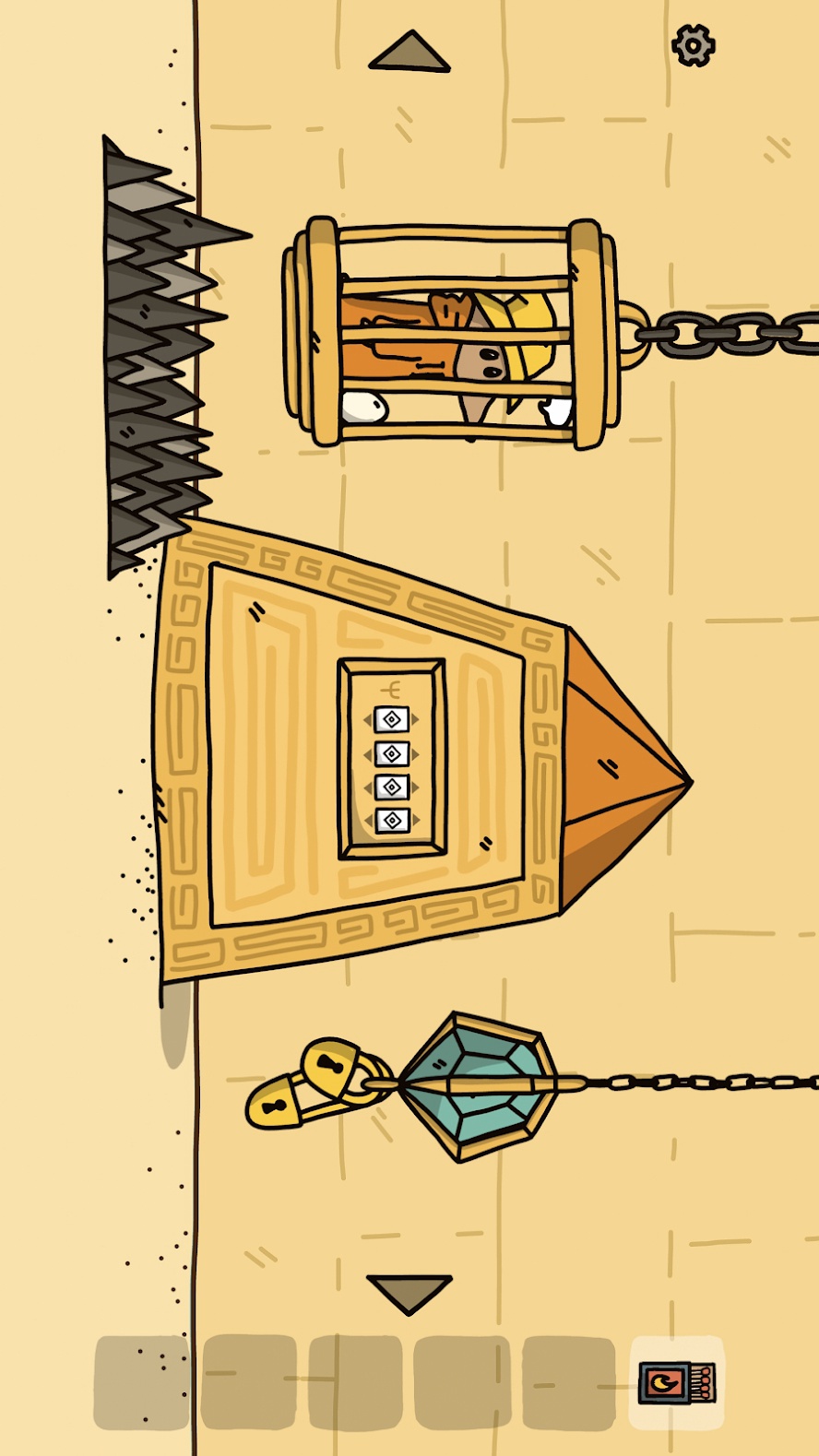
Task: Open the settings gear
Action: tap(694, 45)
